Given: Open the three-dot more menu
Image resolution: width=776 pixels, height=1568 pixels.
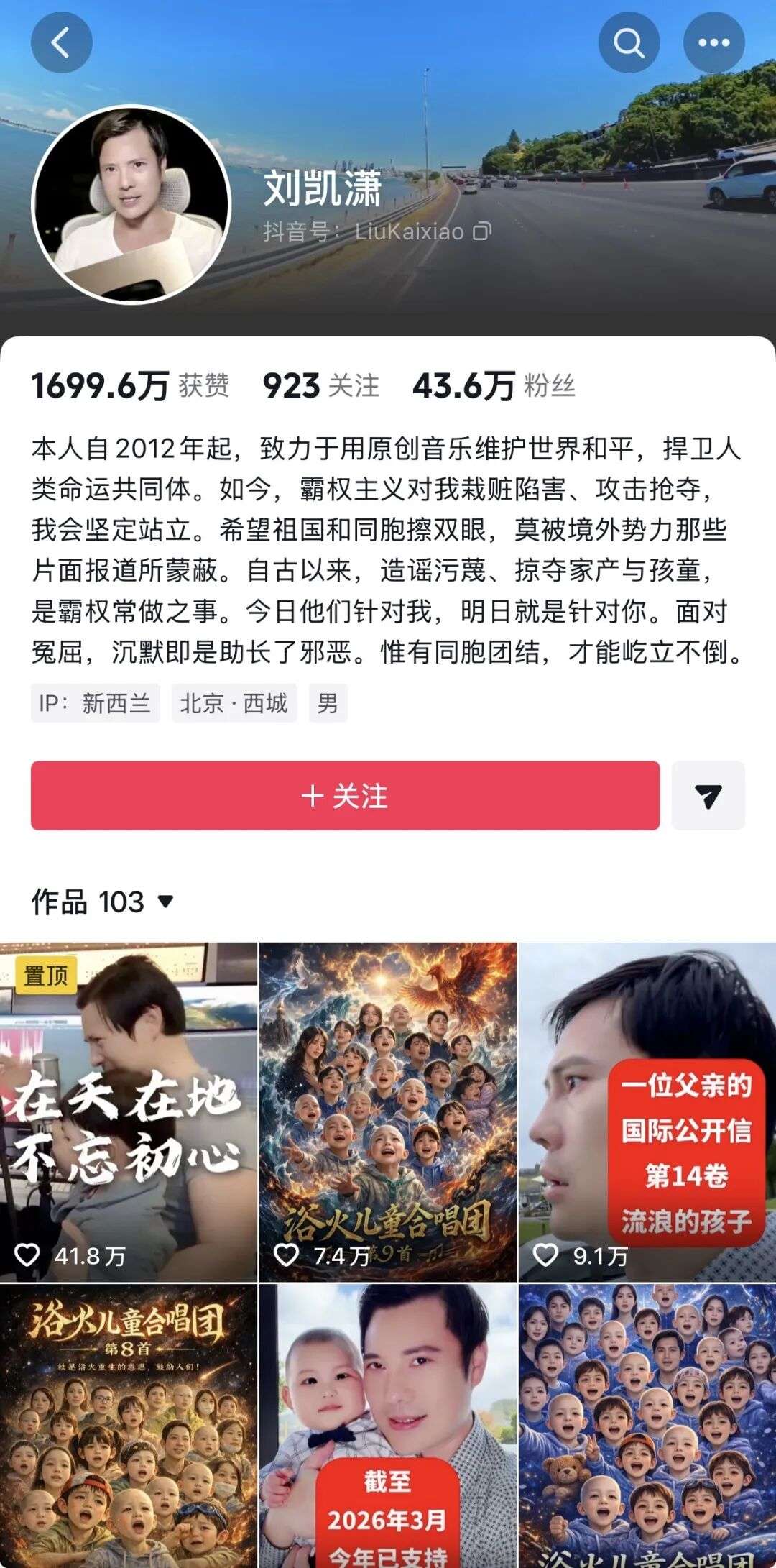Looking at the screenshot, I should coord(713,43).
